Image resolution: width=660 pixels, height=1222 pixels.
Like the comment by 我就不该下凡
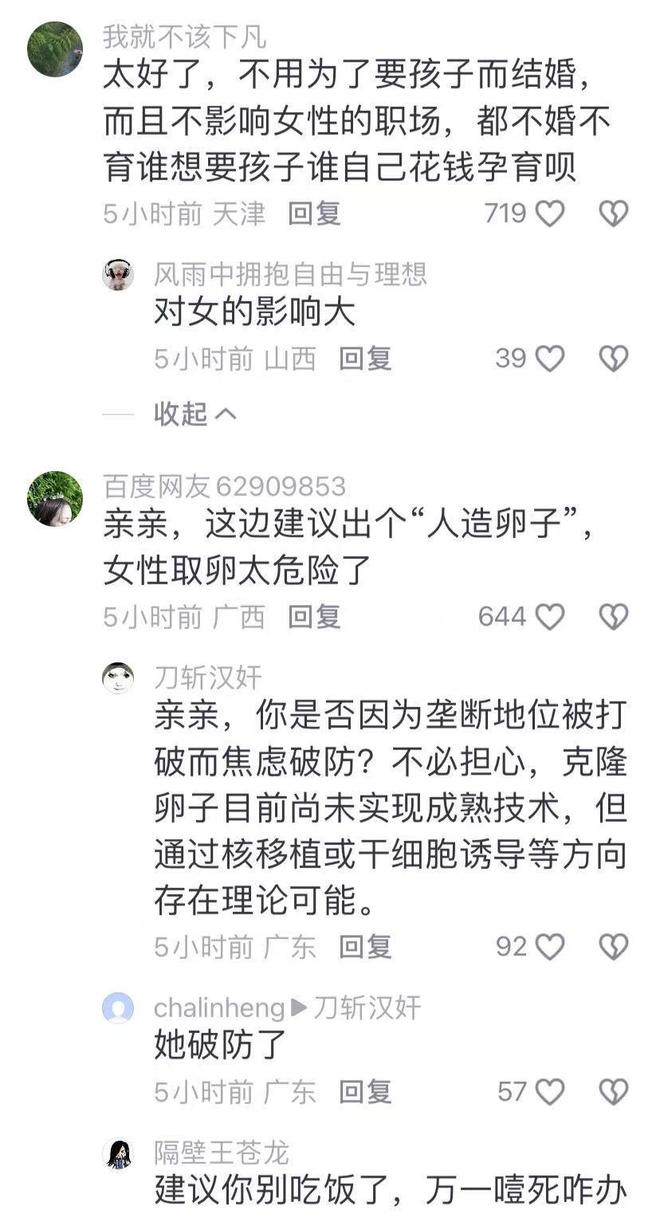550,213
